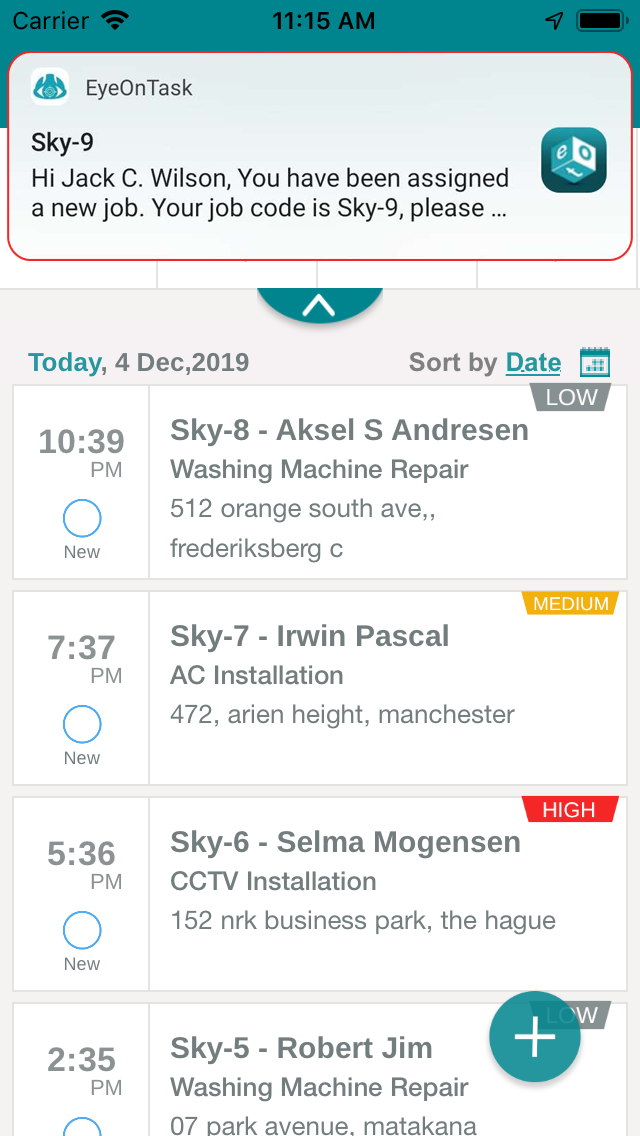The image size is (640, 1136).
Task: Open job Sky-7 Irwin Pascal
Action: 320,688
